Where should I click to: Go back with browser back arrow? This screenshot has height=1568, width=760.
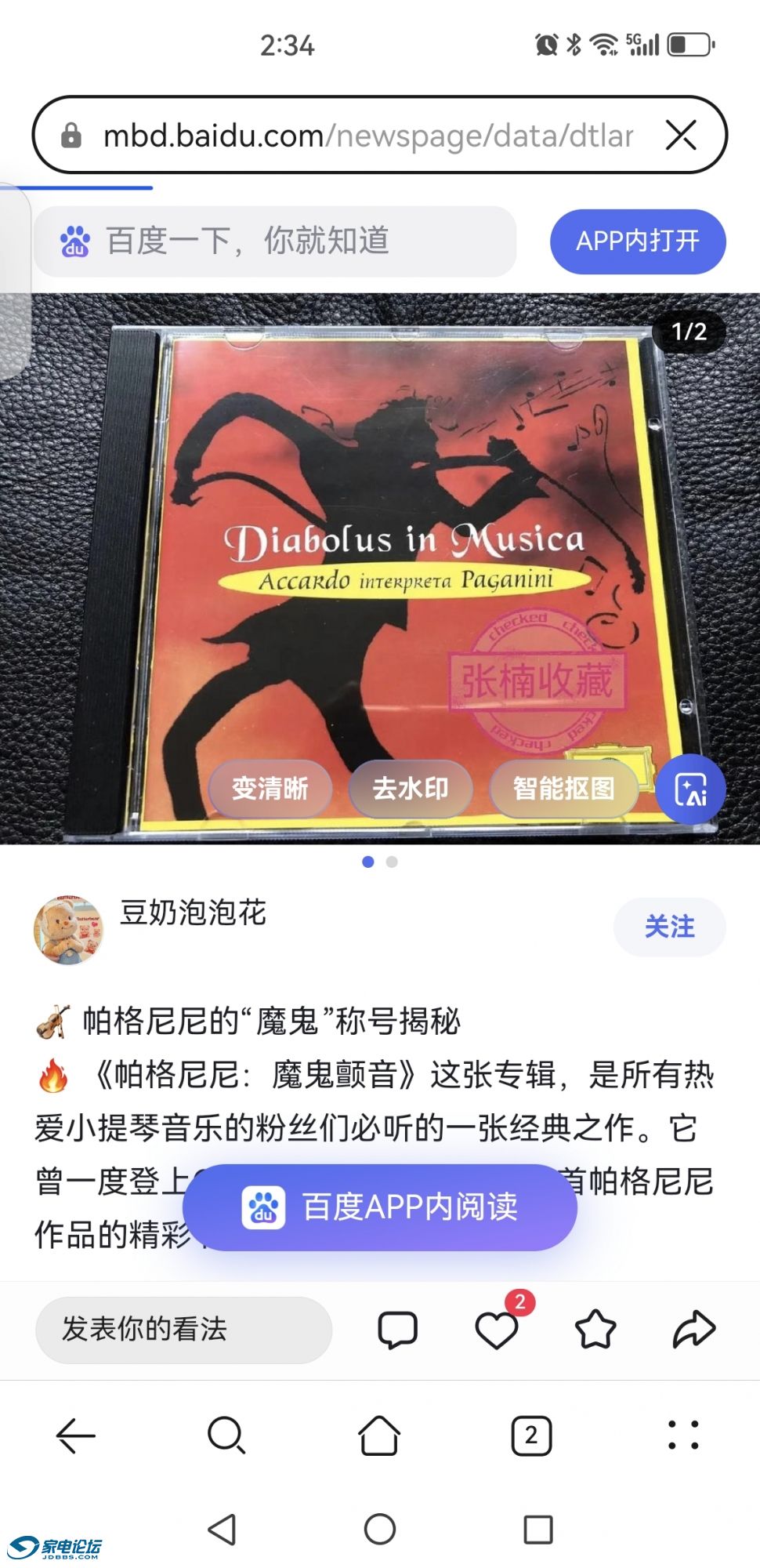click(76, 1436)
